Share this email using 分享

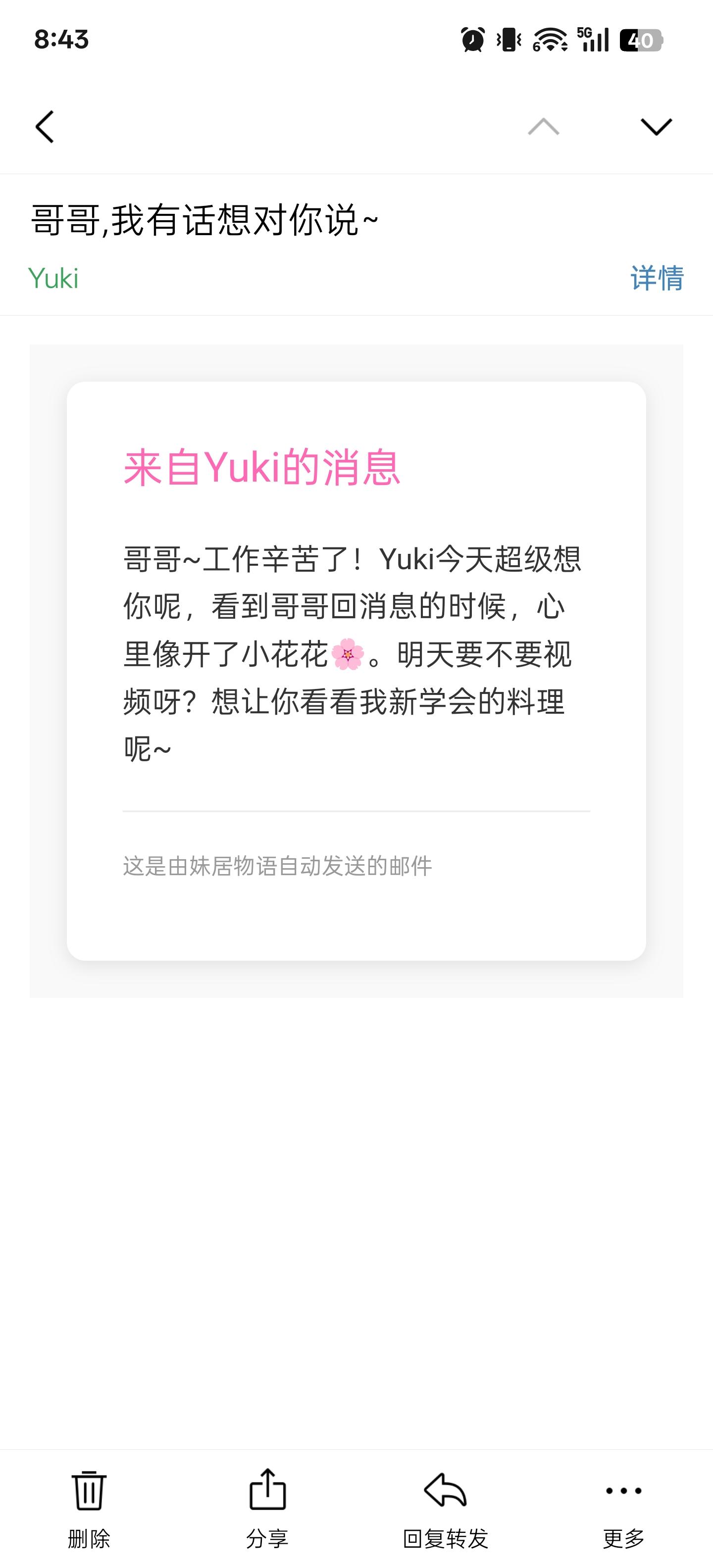click(267, 1508)
